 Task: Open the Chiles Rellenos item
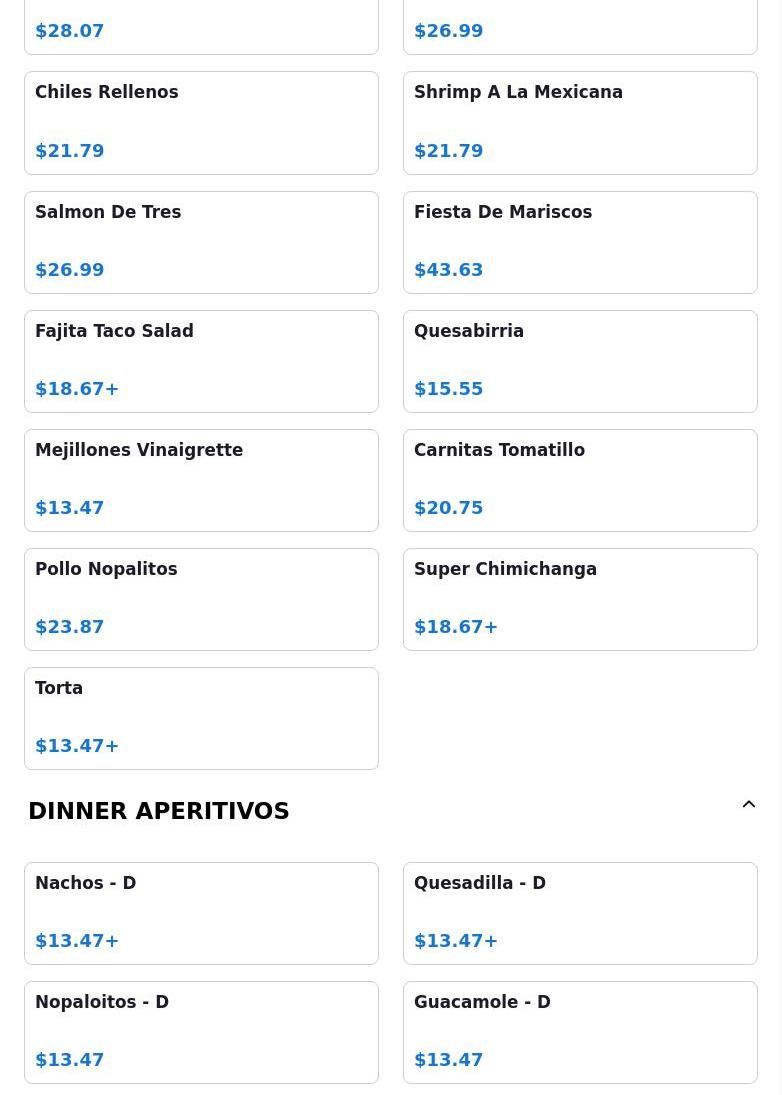[201, 123]
